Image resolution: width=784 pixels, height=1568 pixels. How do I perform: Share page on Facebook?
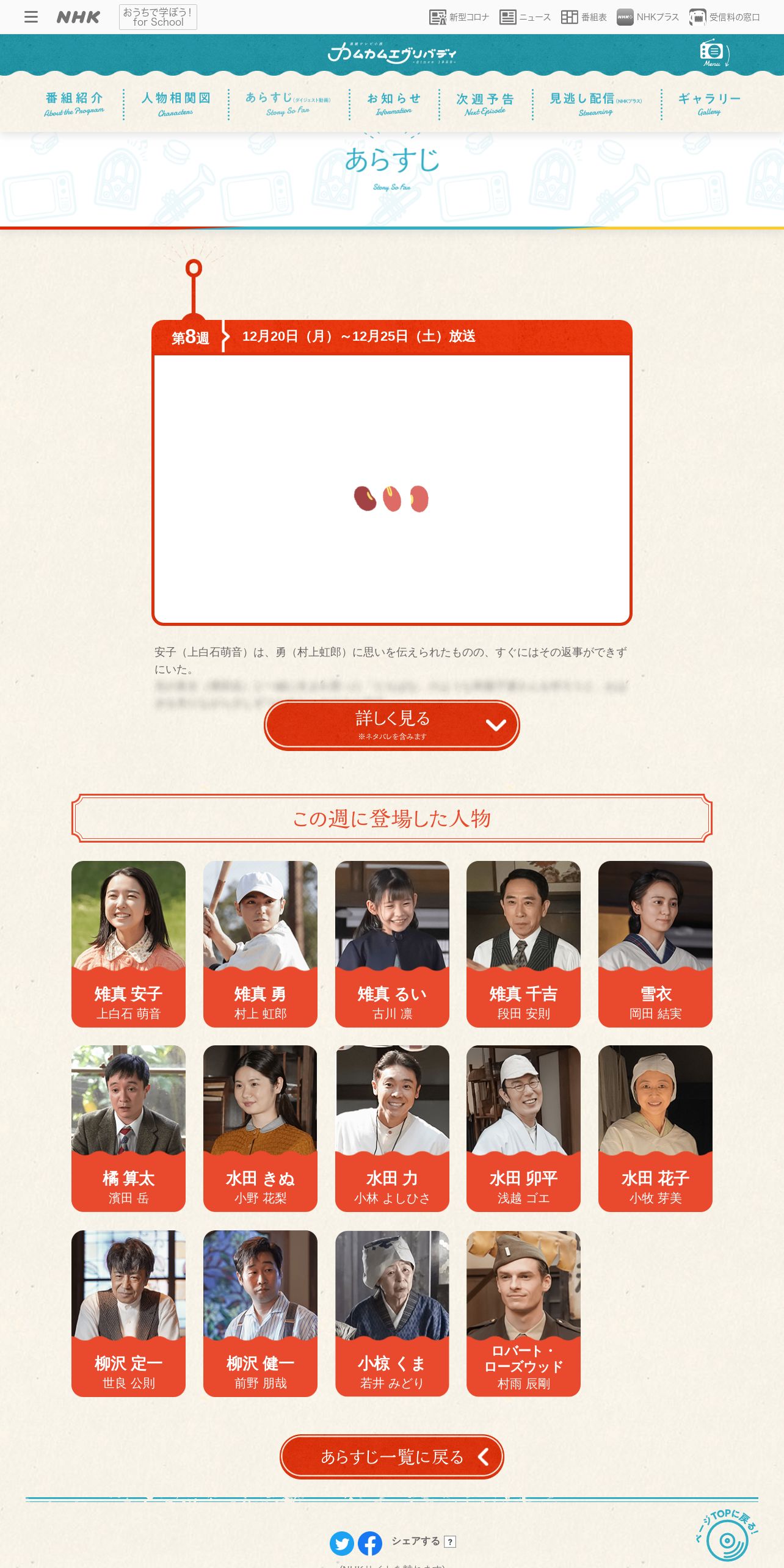click(370, 1544)
